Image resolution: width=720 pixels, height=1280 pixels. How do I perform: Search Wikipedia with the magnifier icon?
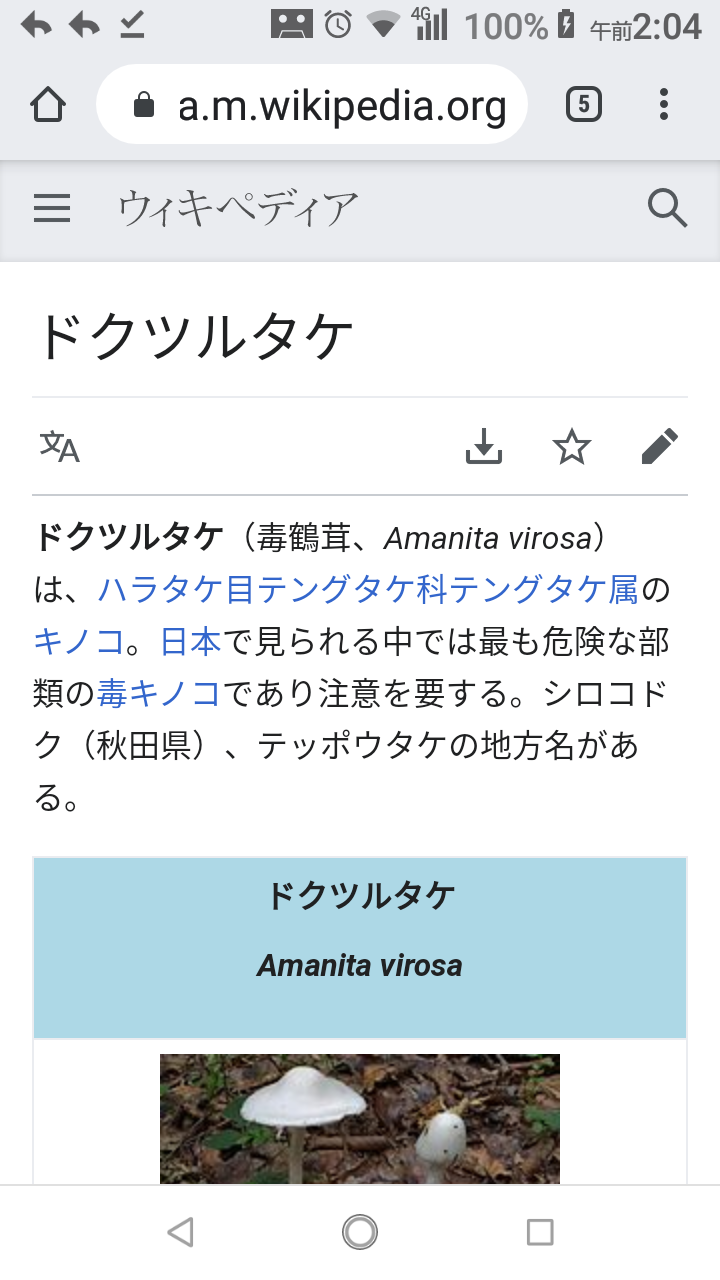point(667,209)
